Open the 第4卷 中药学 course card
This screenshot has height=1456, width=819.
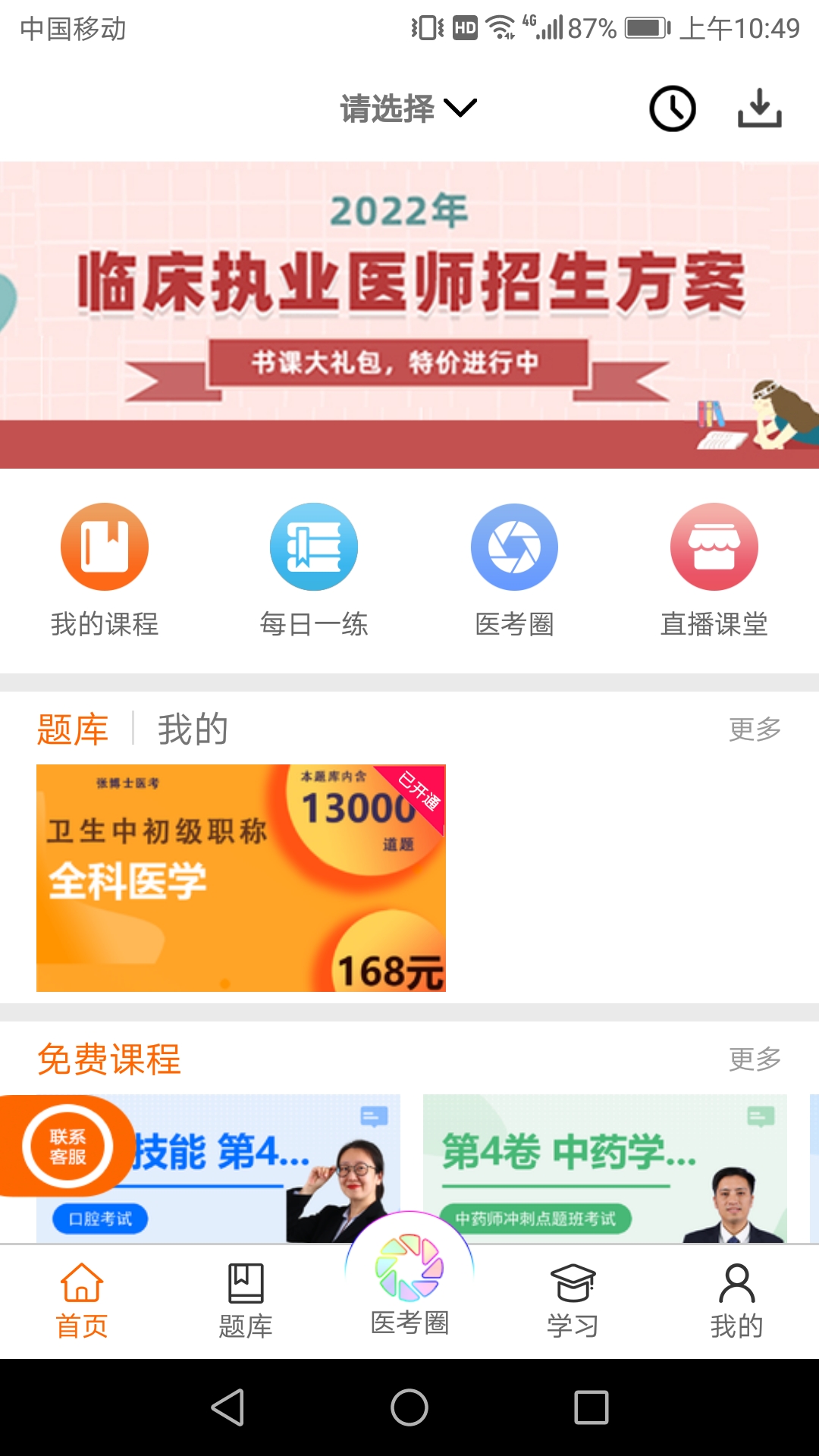604,1168
